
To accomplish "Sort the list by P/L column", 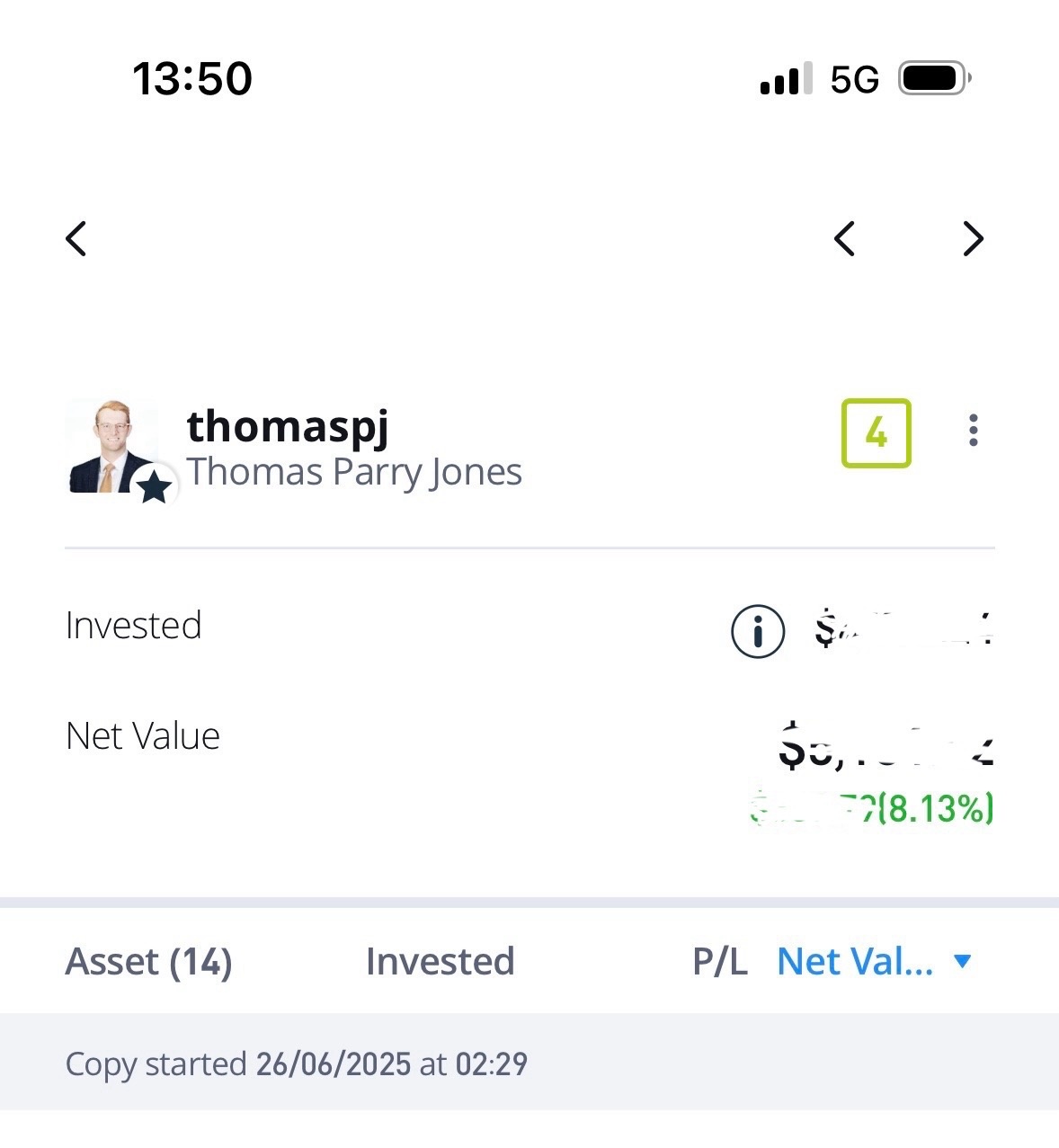I will coord(719,962).
